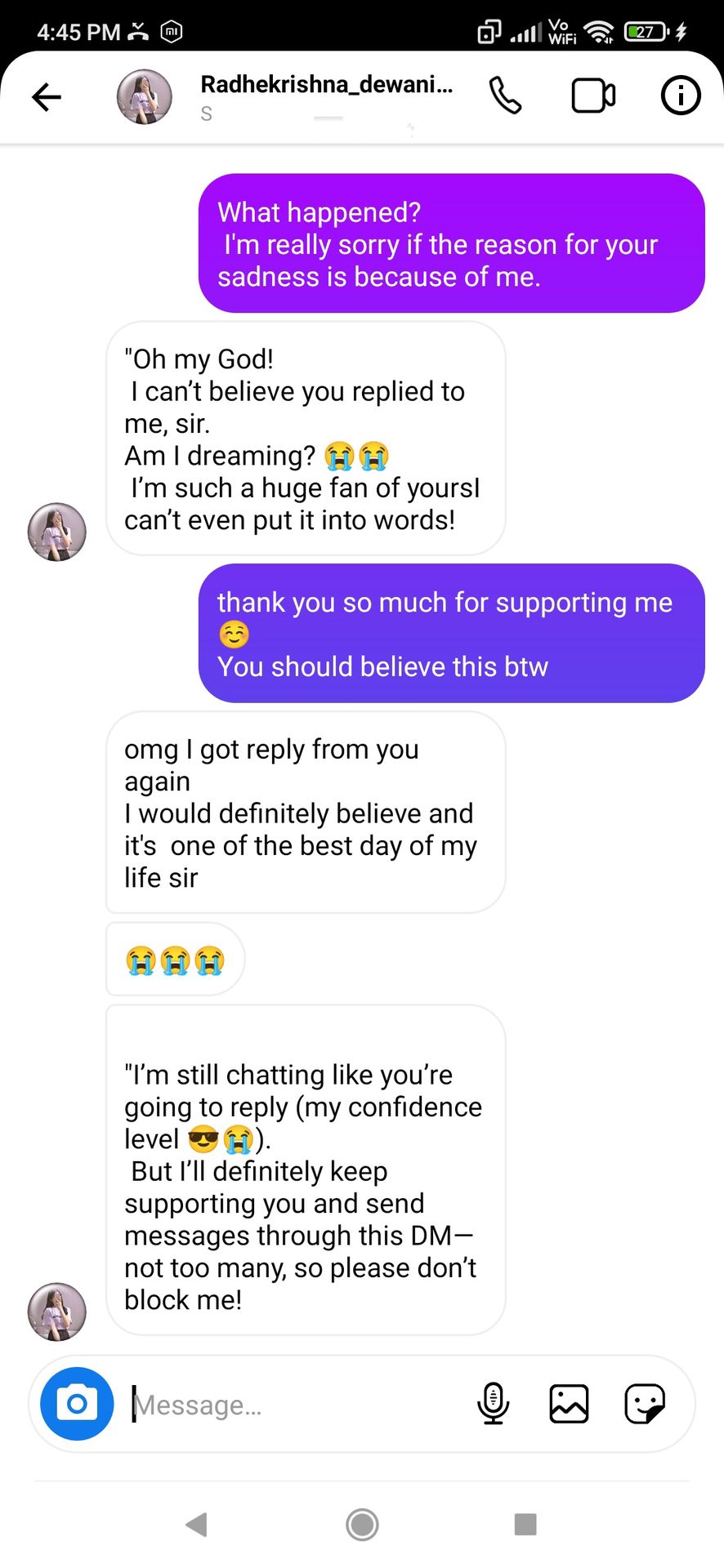This screenshot has width=724, height=1568.
Task: Open conversation info details
Action: [680, 96]
